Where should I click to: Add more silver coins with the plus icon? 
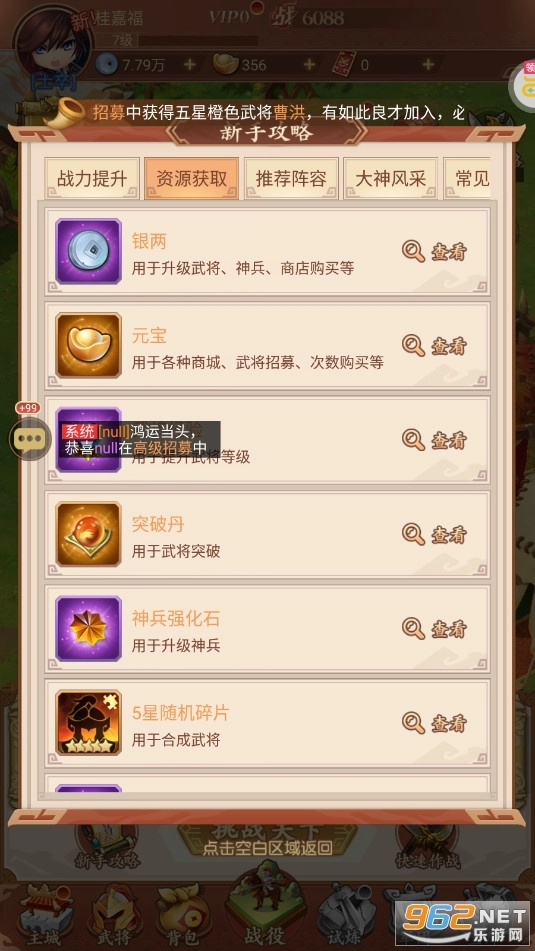pyautogui.click(x=190, y=64)
